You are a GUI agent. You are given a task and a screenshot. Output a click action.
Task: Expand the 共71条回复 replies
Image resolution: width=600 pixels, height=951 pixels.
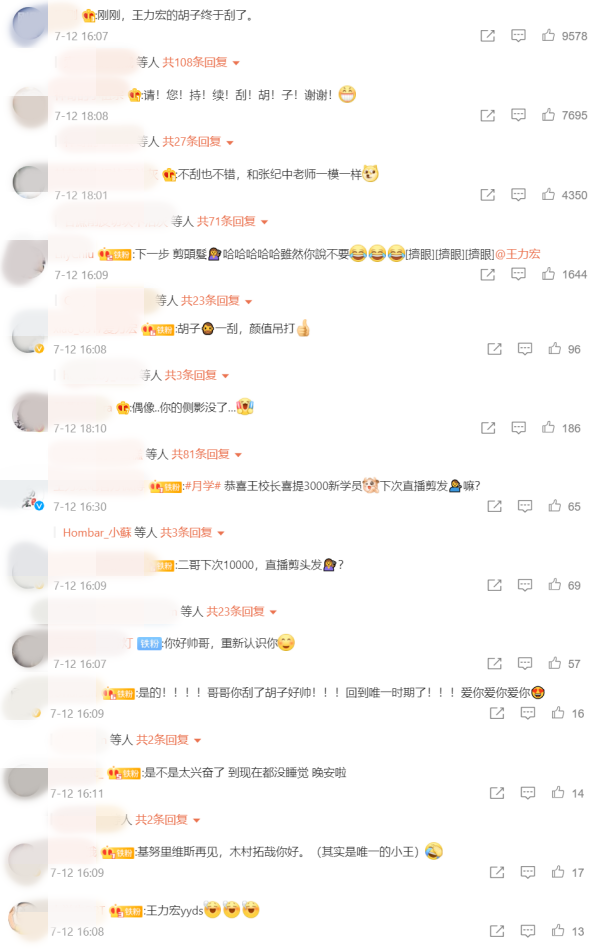click(233, 221)
